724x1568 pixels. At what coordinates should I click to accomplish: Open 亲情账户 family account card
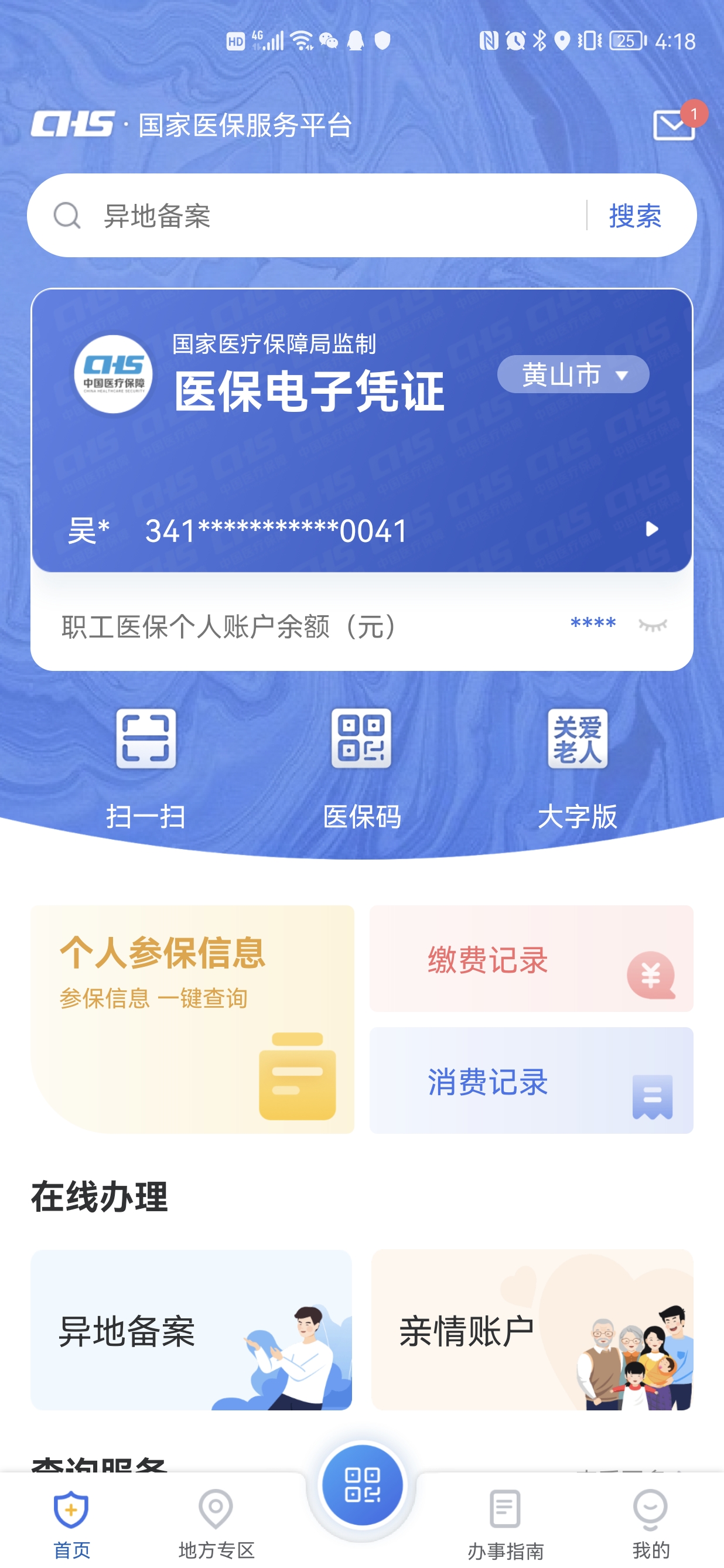click(x=532, y=1330)
